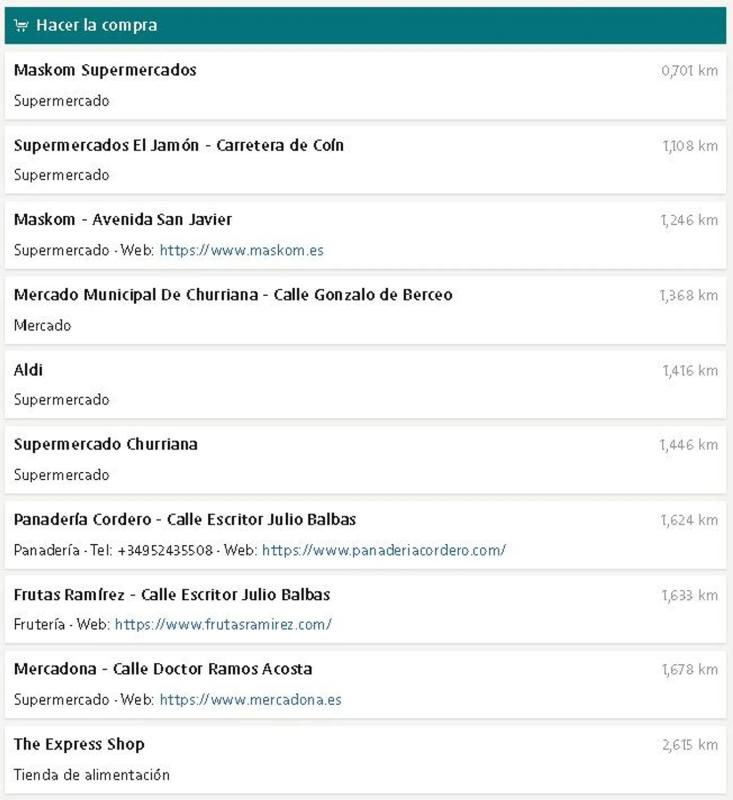Select the Aldi supermarket row
Screen dimensions: 733x800
[x=28, y=370]
